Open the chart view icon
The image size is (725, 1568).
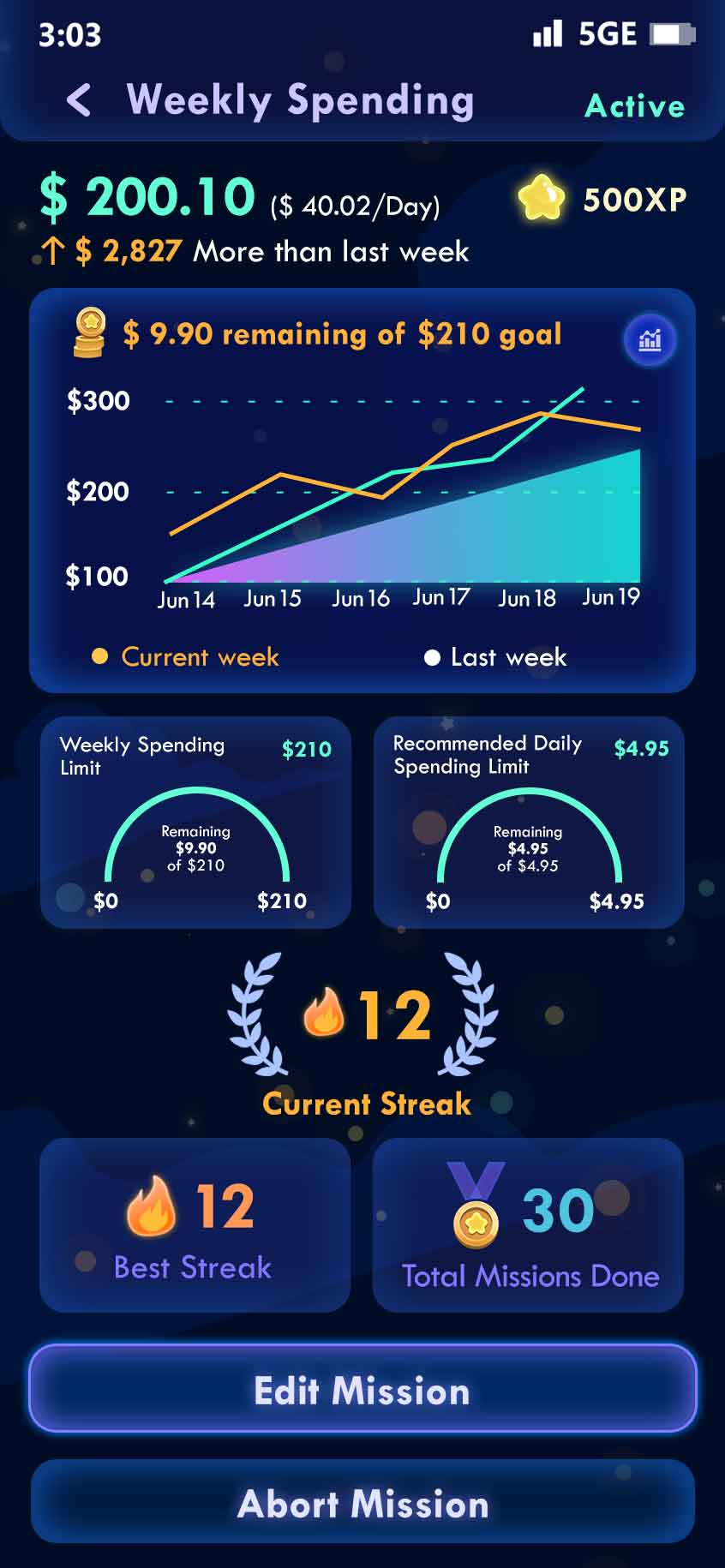pos(650,340)
